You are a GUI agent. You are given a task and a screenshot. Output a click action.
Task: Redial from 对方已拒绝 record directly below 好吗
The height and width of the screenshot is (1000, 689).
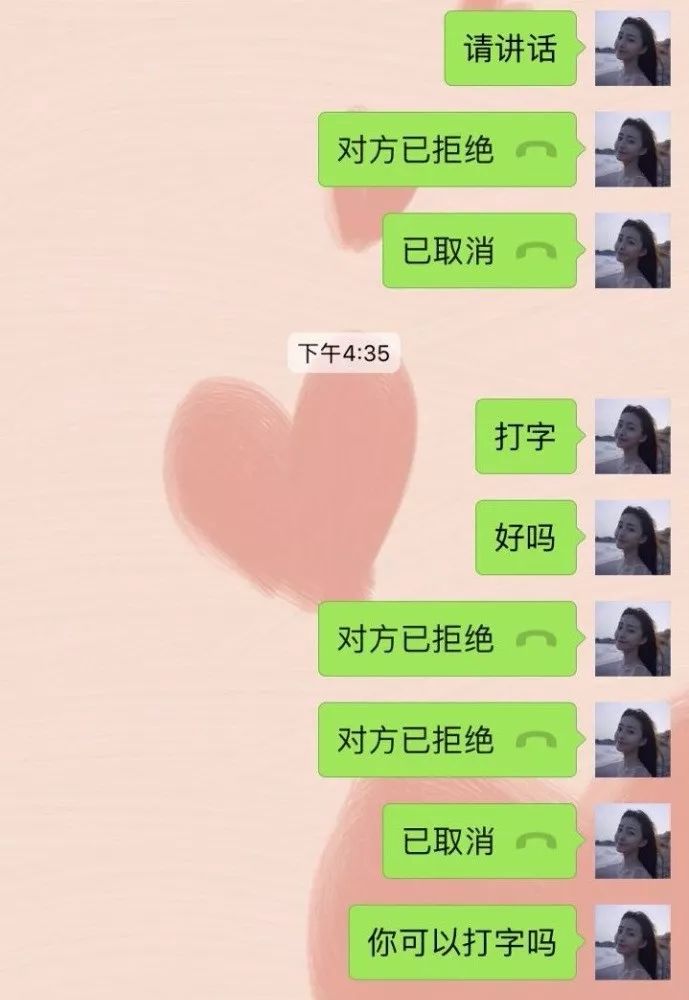(447, 639)
